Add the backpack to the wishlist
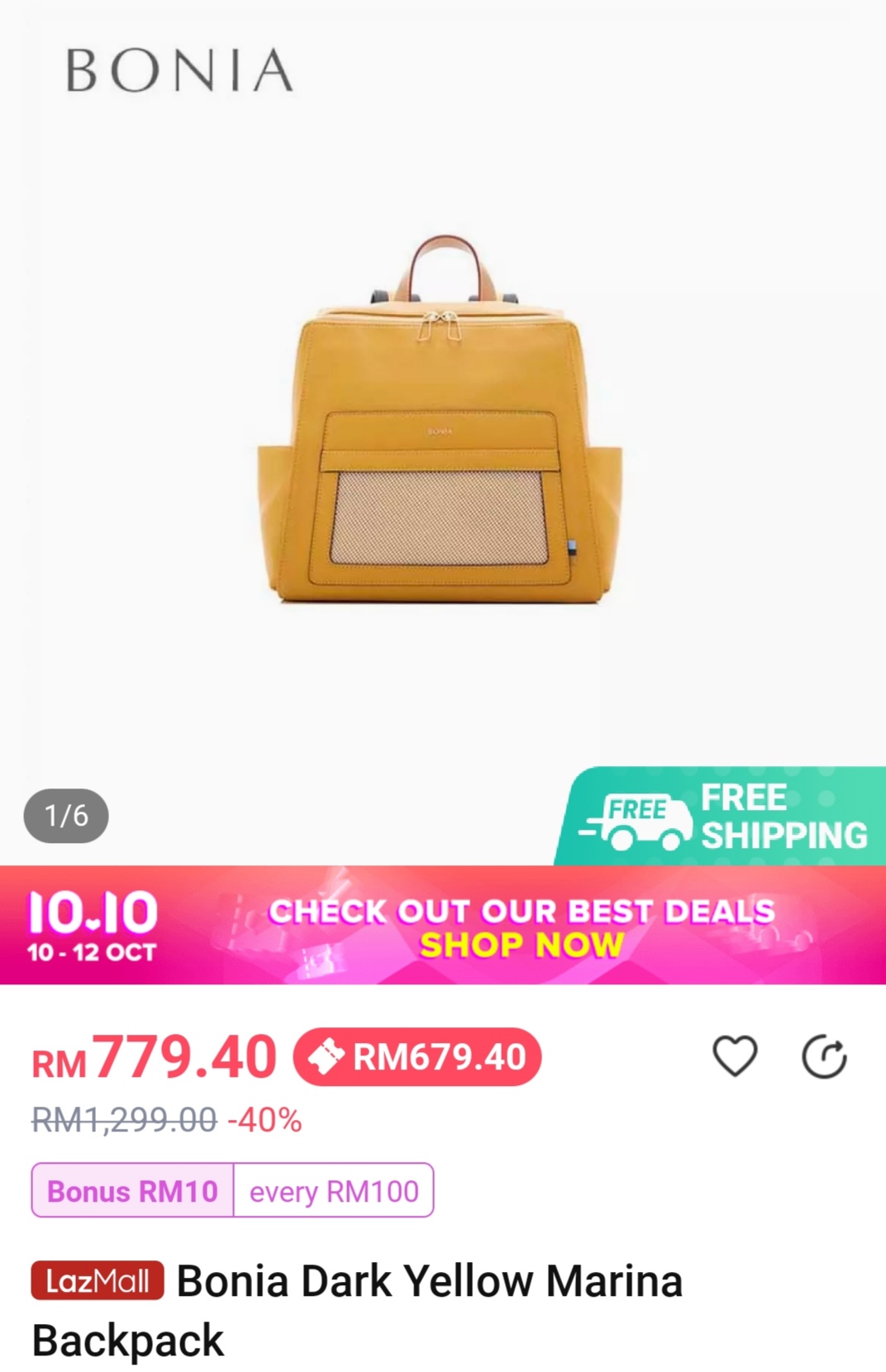 [734, 1055]
